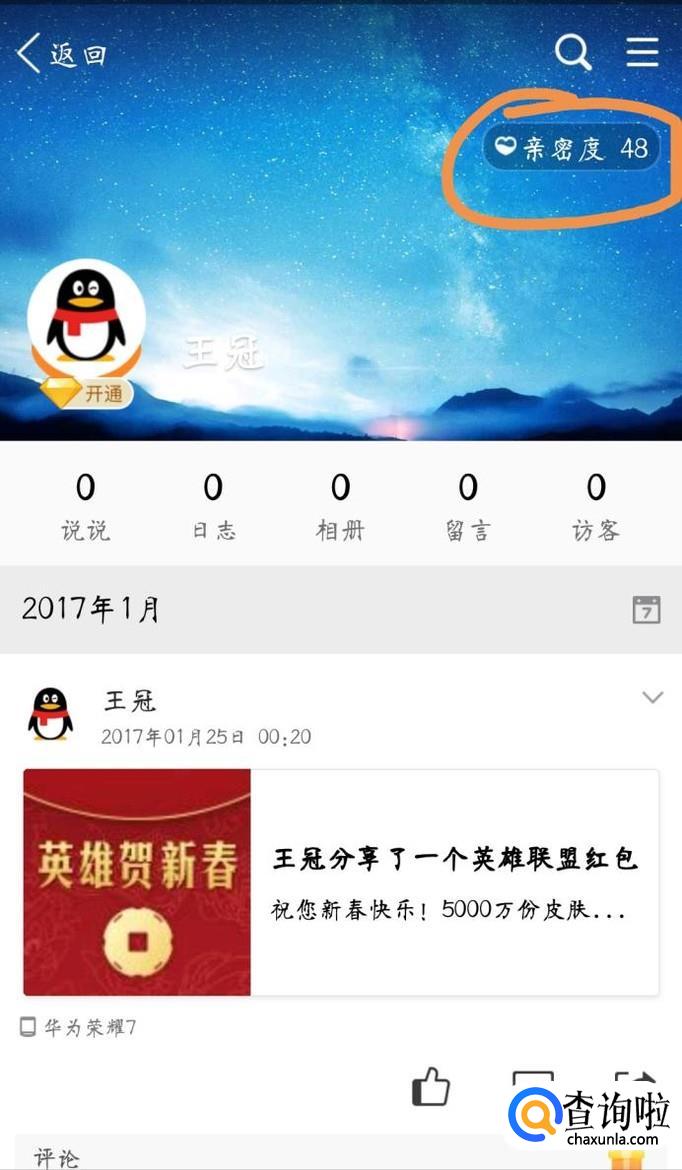Open the 说说 section
Viewport: 682px width, 1170px height.
[85, 507]
